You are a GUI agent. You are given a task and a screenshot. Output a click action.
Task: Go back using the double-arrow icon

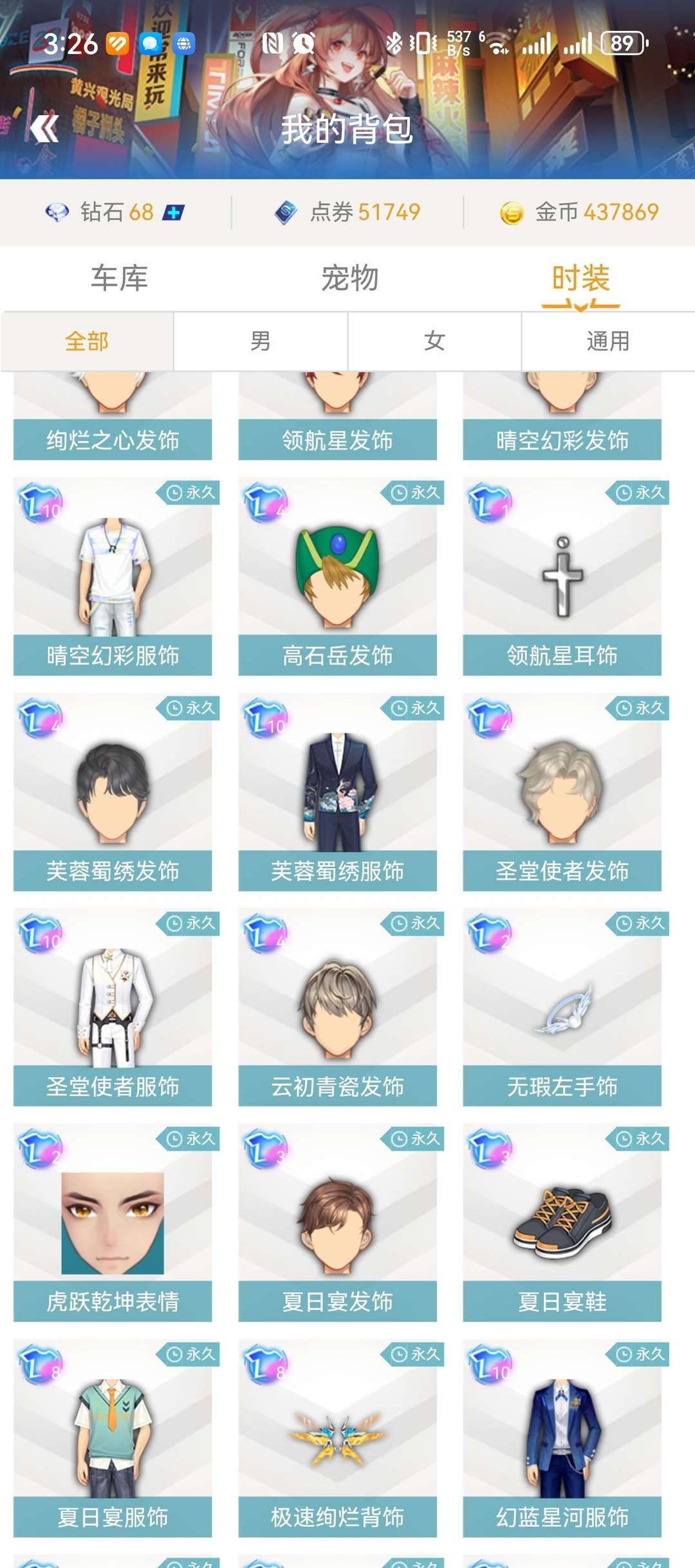(44, 129)
